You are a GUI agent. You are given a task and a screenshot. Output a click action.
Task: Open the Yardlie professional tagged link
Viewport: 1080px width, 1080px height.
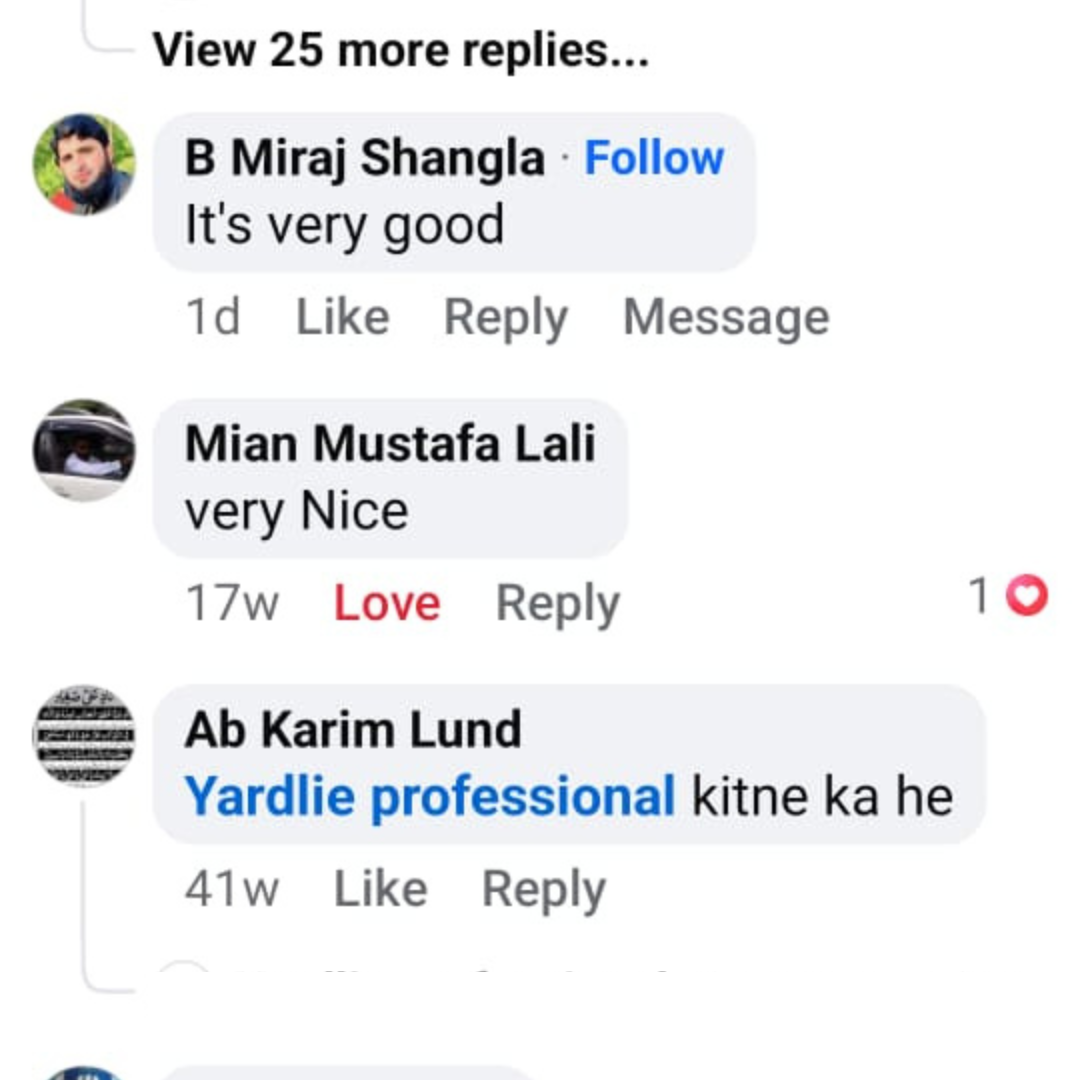point(430,797)
